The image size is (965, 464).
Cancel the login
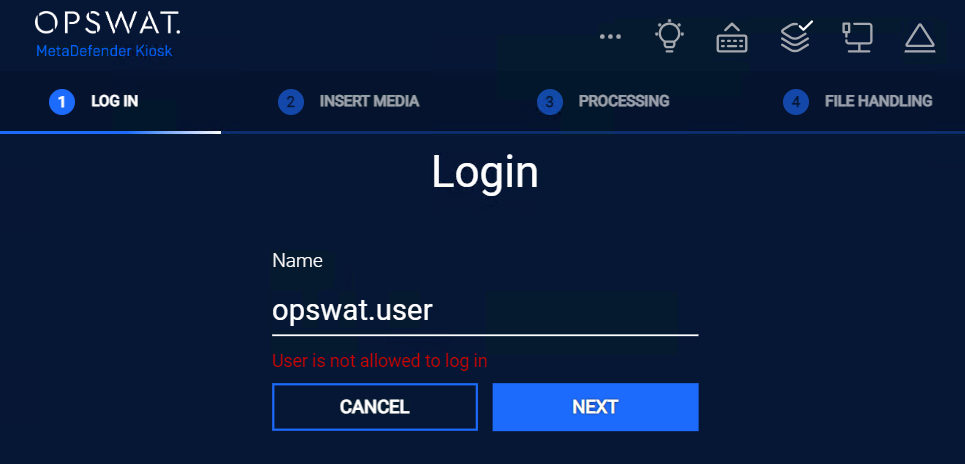tap(374, 407)
